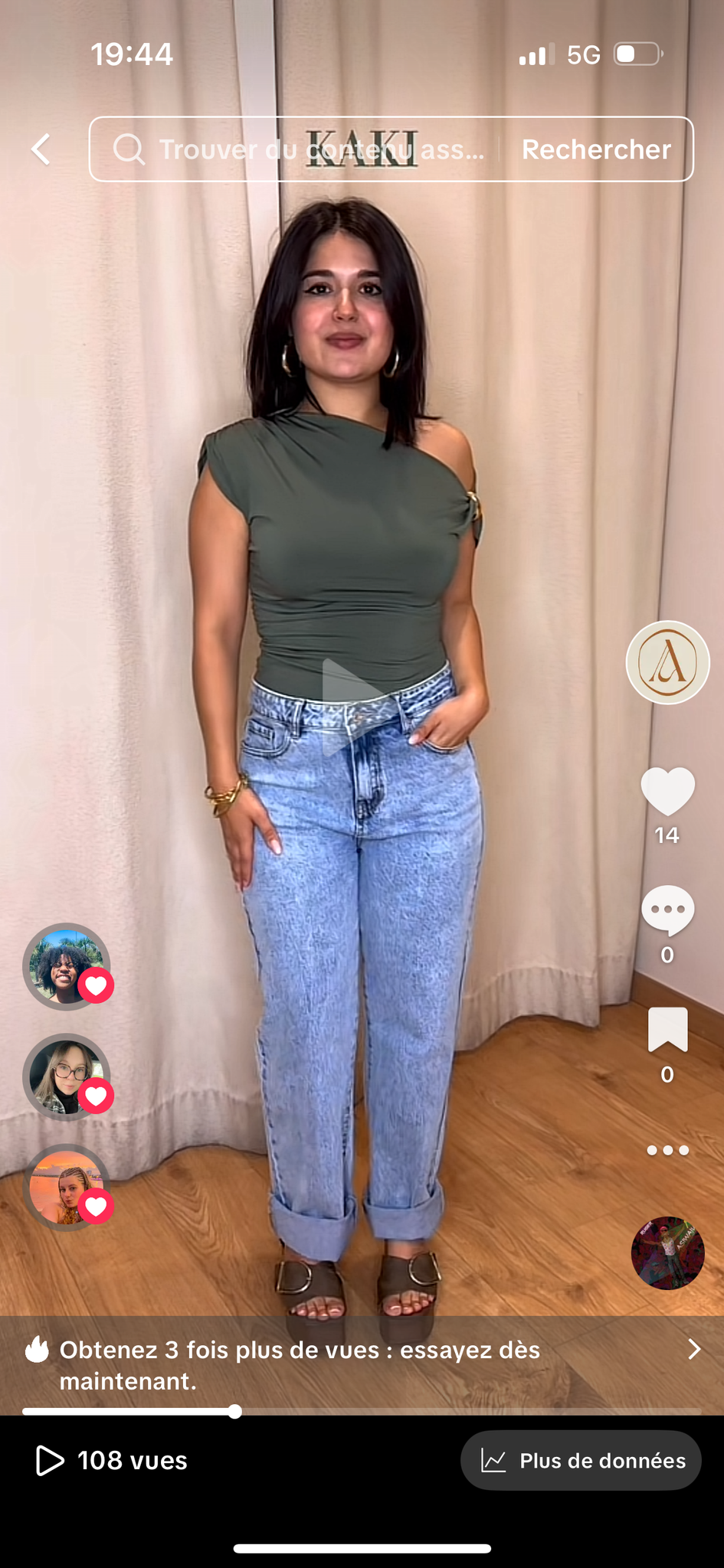Viewport: 724px width, 1568px height.
Task: Open the 'Trouver du contenu' search field
Action: (306, 149)
